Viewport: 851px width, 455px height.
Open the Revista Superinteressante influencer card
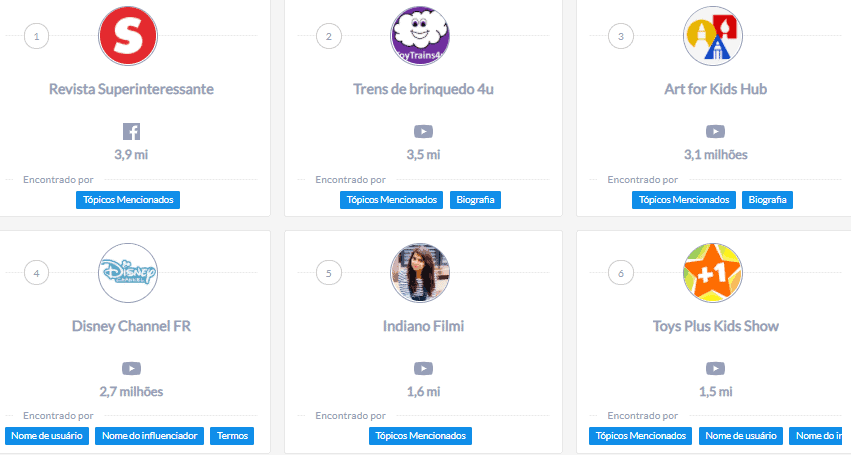[x=131, y=89]
